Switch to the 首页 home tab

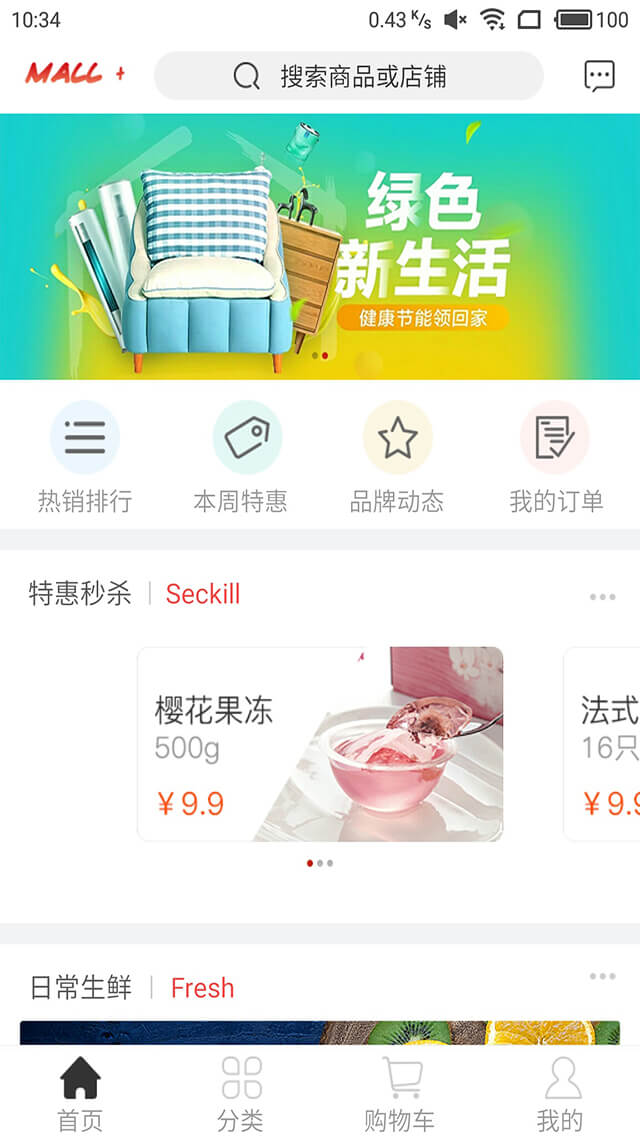(80, 1093)
